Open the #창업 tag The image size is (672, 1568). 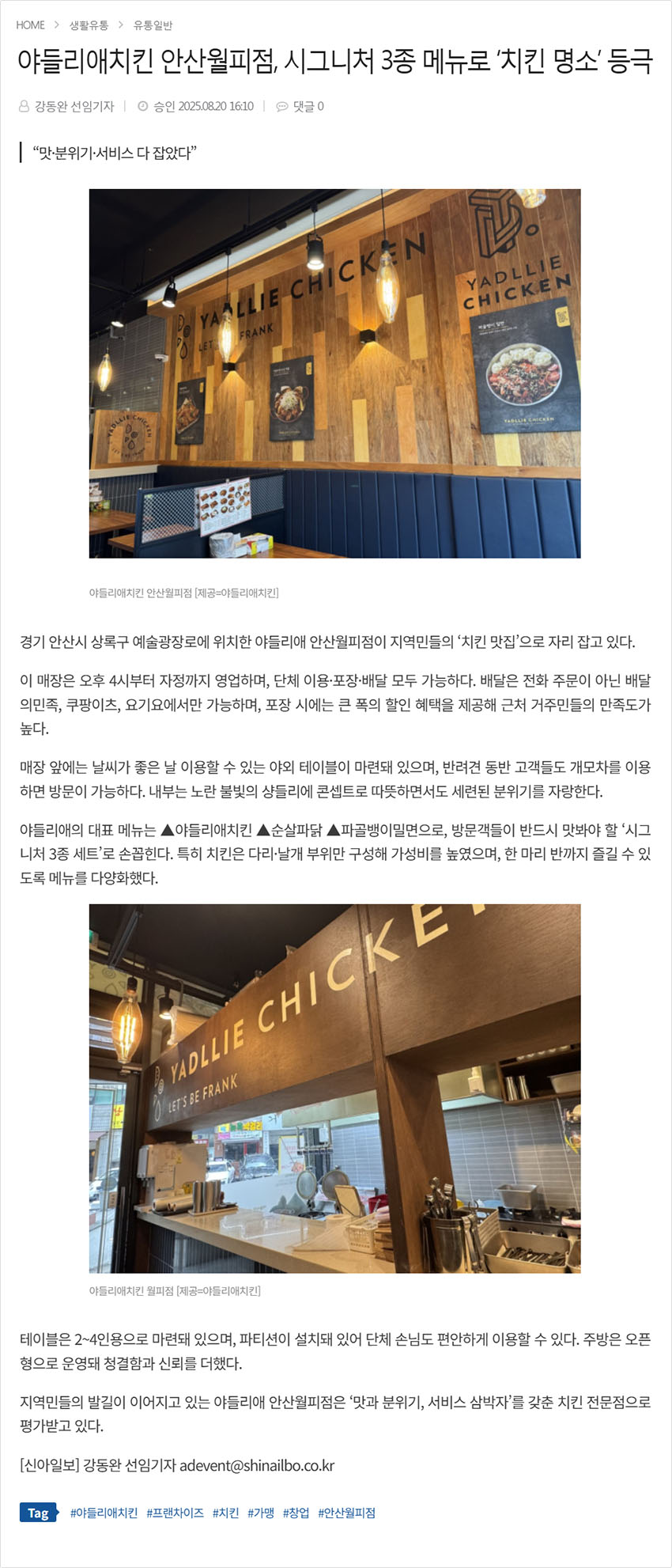click(x=296, y=1513)
